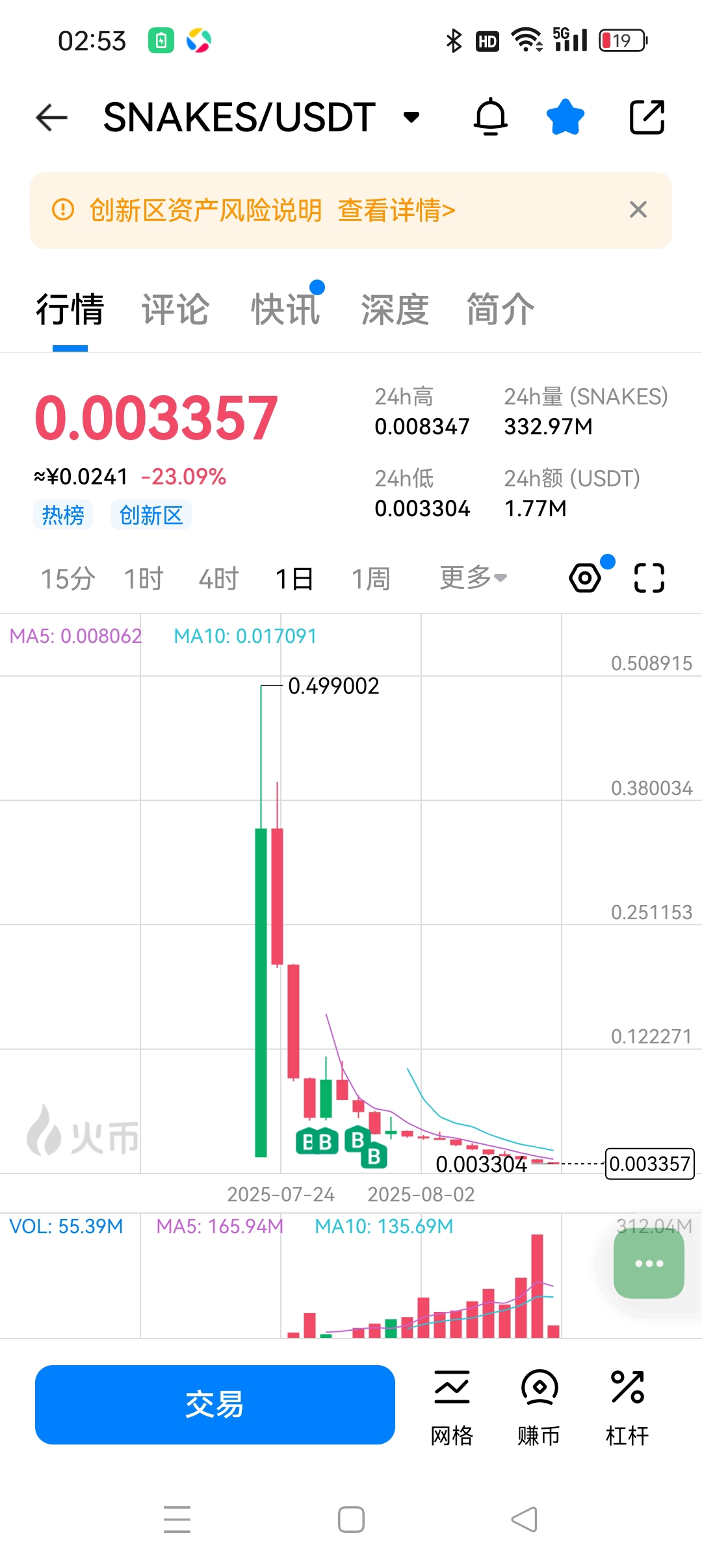The width and height of the screenshot is (702, 1568).
Task: Select the 1时 chart interval
Action: (x=144, y=579)
